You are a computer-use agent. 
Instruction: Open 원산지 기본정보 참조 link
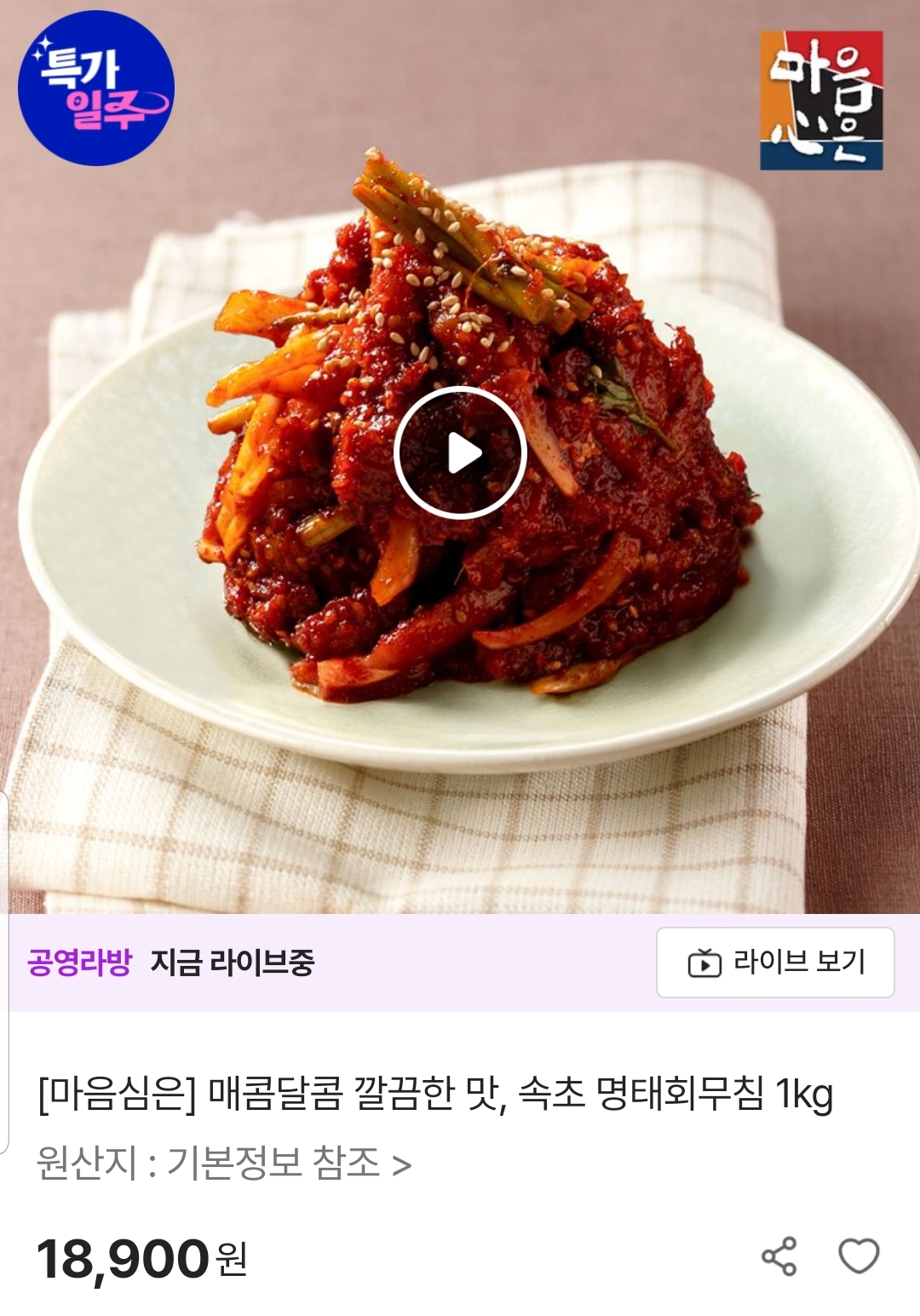224,1164
